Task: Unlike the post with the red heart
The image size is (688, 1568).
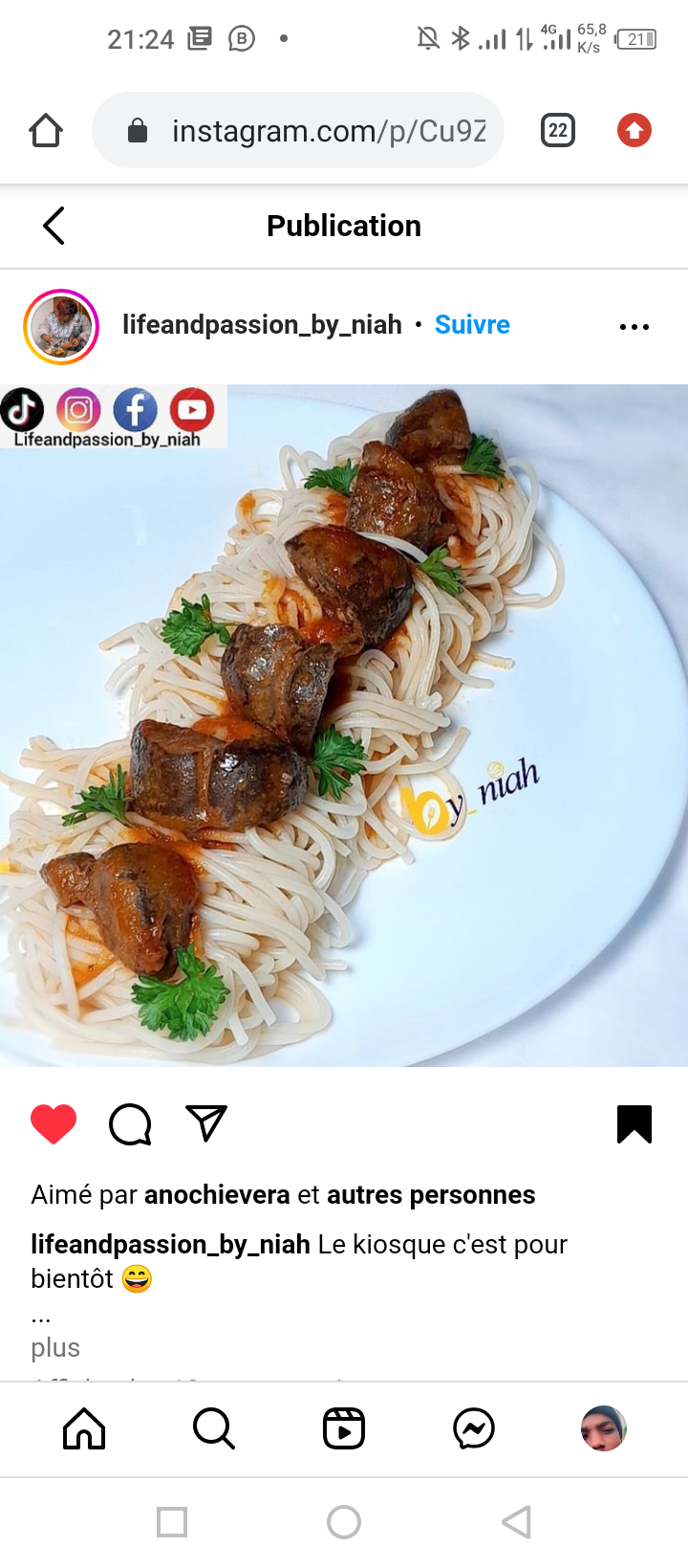Action: click(54, 1123)
